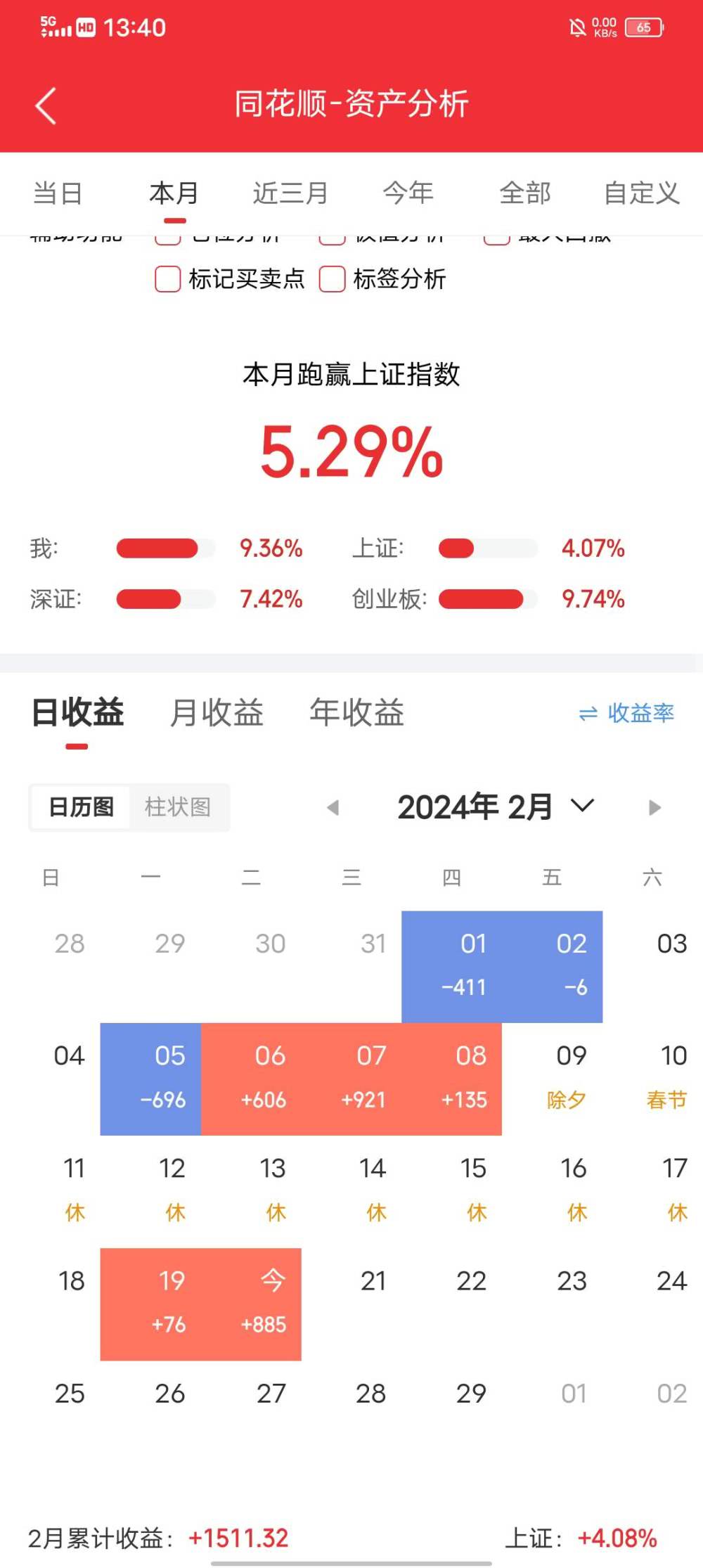Switch to the 当日 tab
Image resolution: width=703 pixels, height=1568 pixels.
[x=58, y=193]
